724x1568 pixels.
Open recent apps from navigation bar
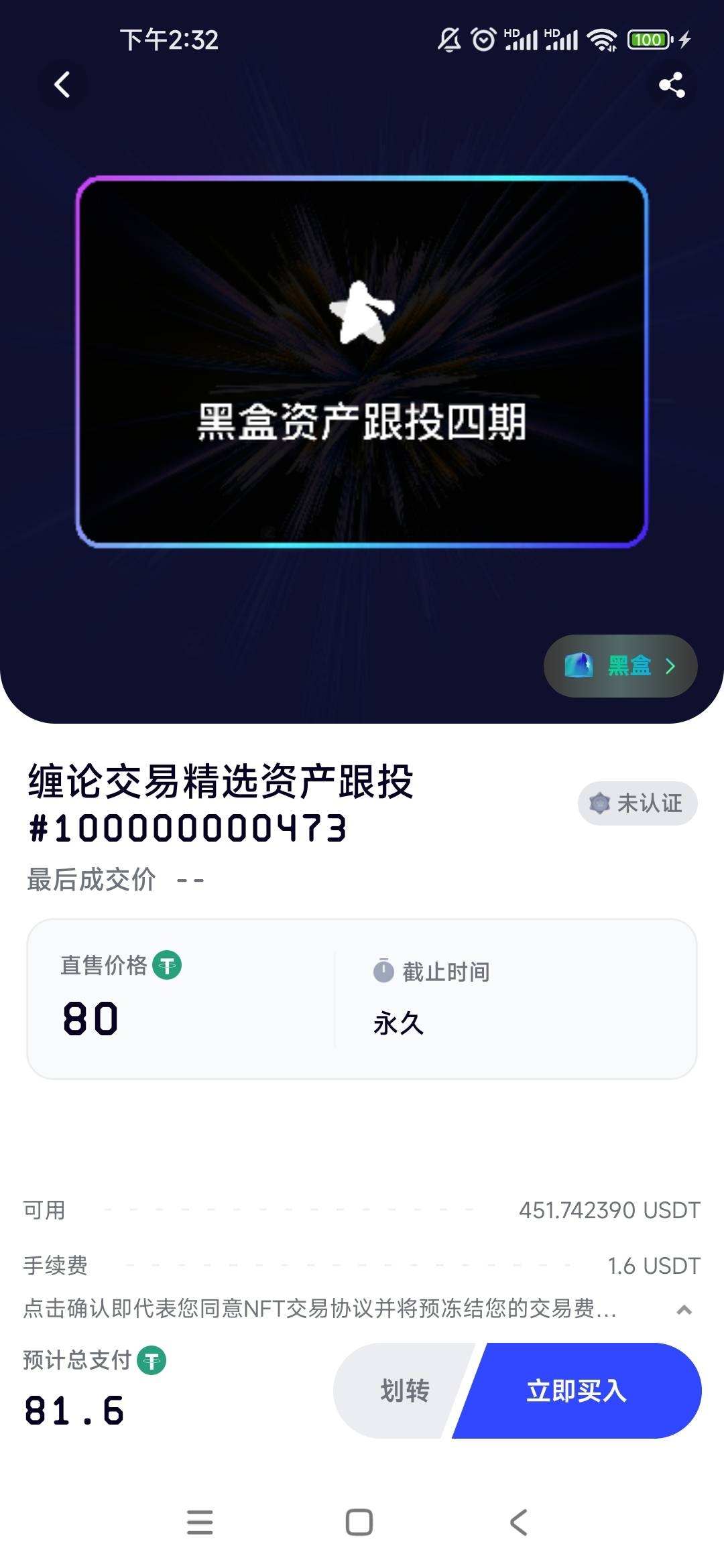pos(200,1522)
